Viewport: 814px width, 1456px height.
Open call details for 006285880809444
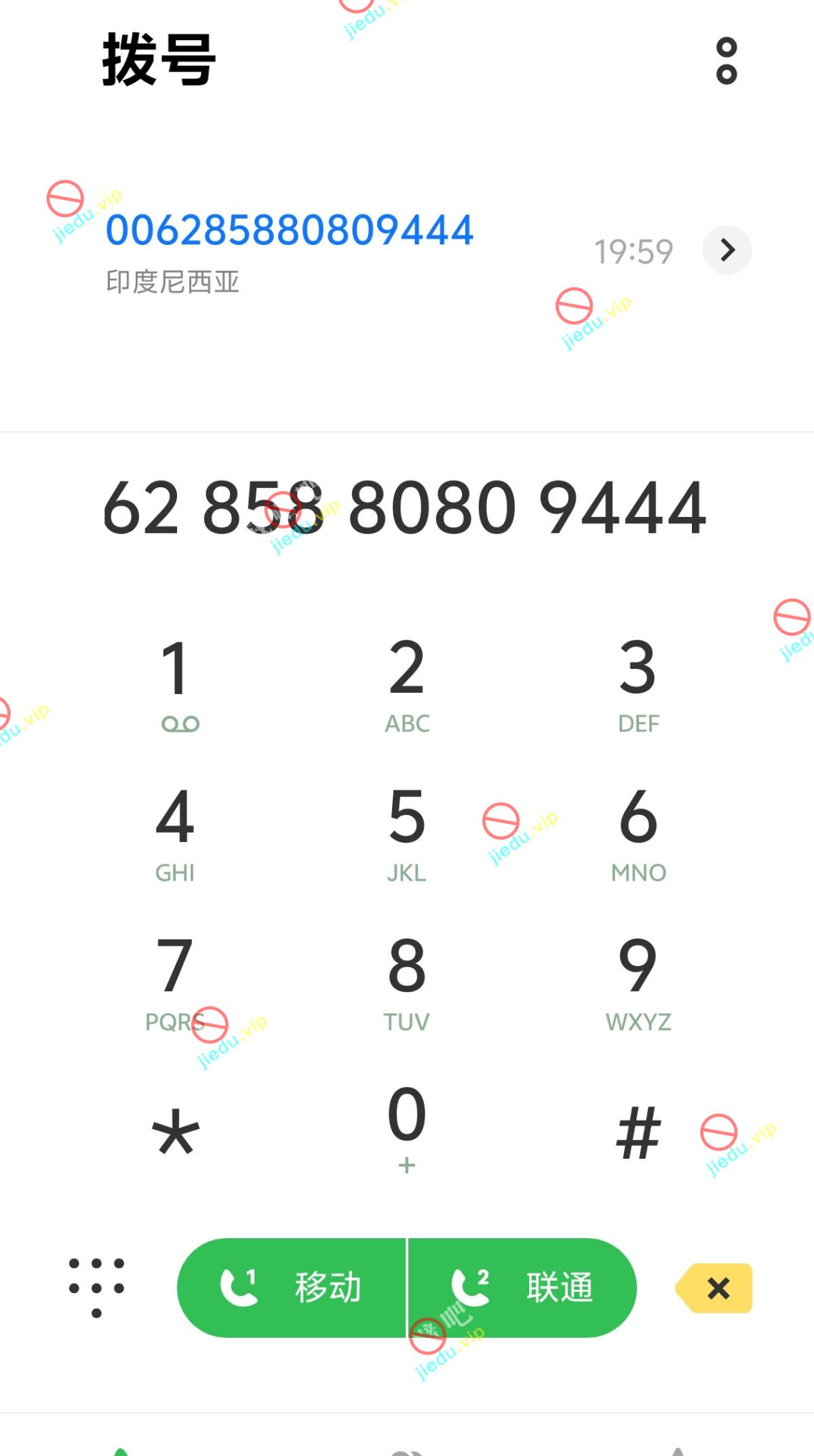726,250
